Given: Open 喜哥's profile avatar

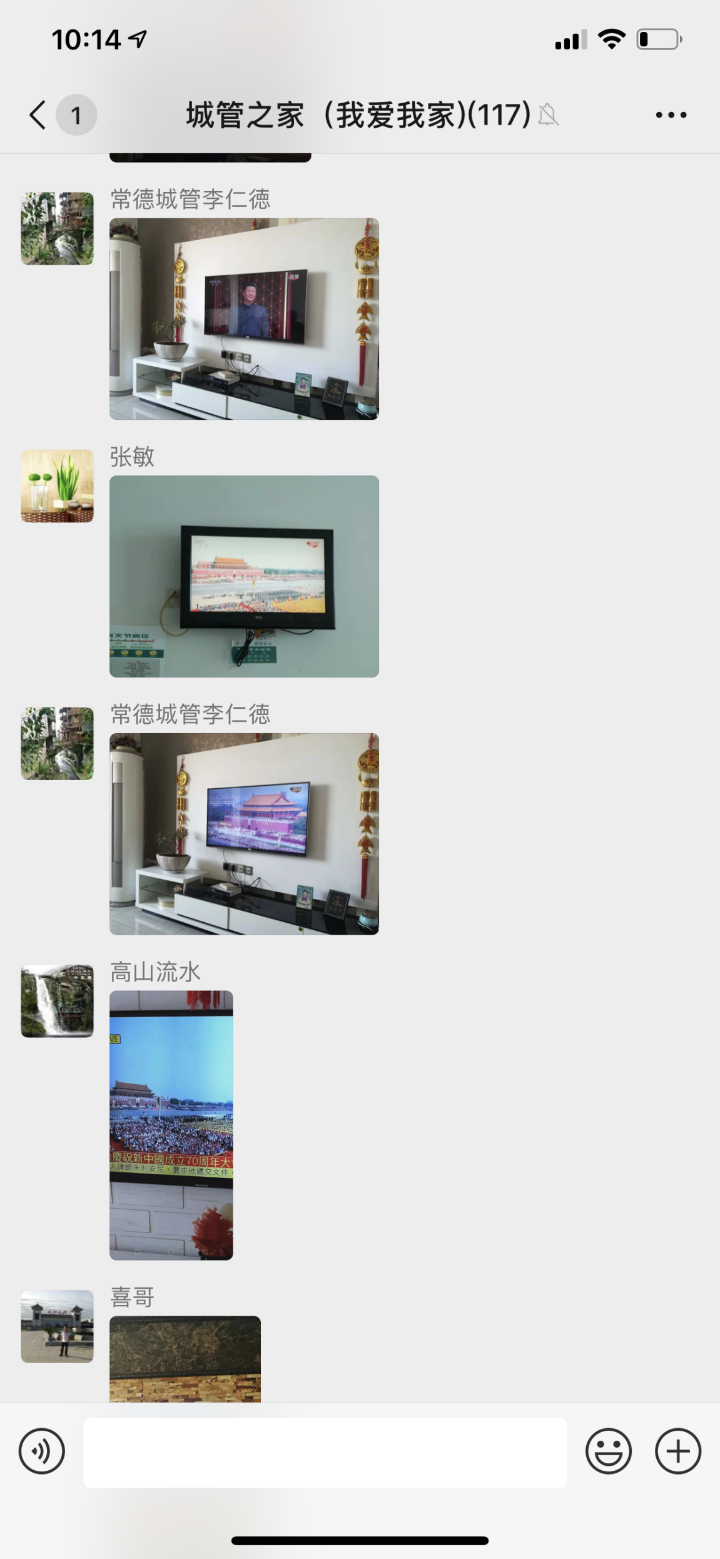Looking at the screenshot, I should point(57,1326).
